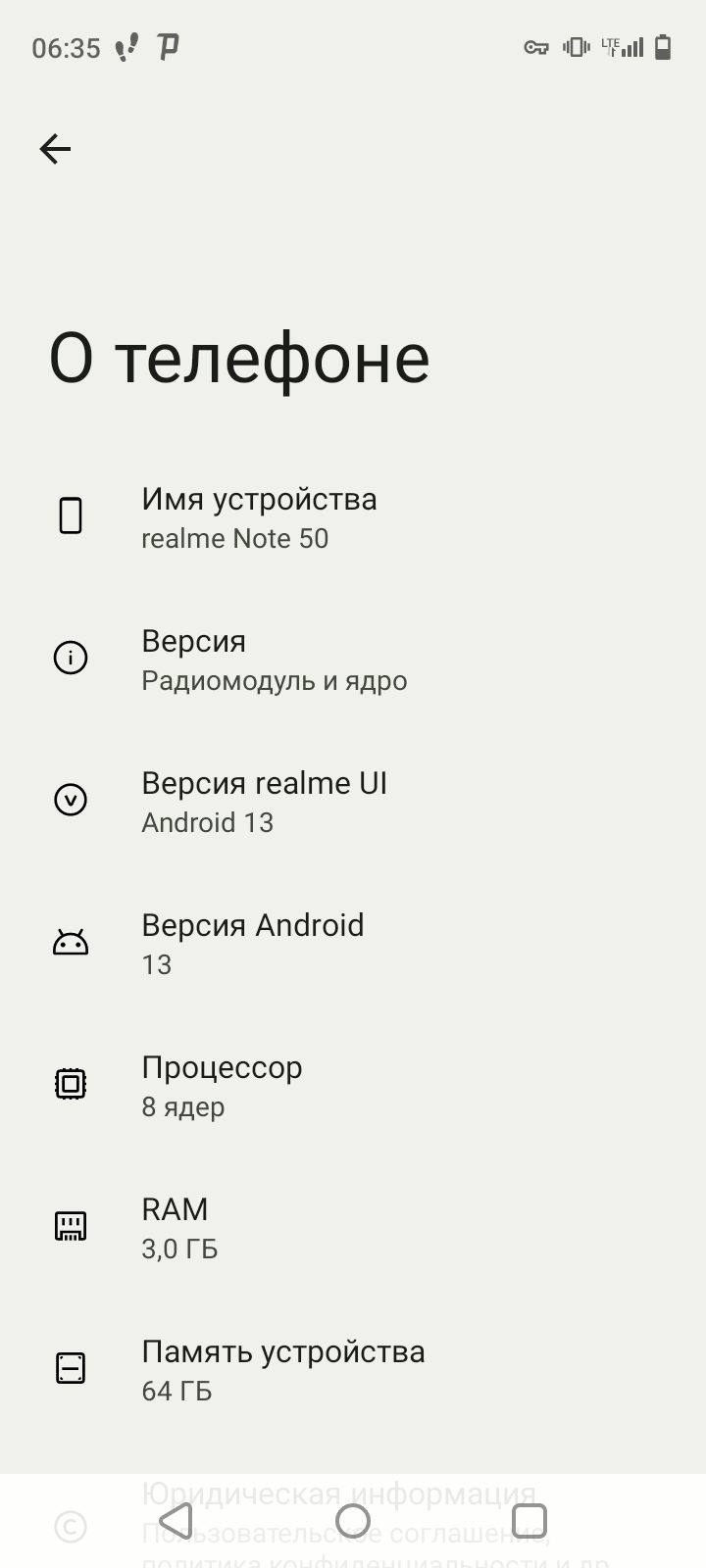This screenshot has width=706, height=1568.
Task: Tap the Версия Android row
Action: point(353,943)
